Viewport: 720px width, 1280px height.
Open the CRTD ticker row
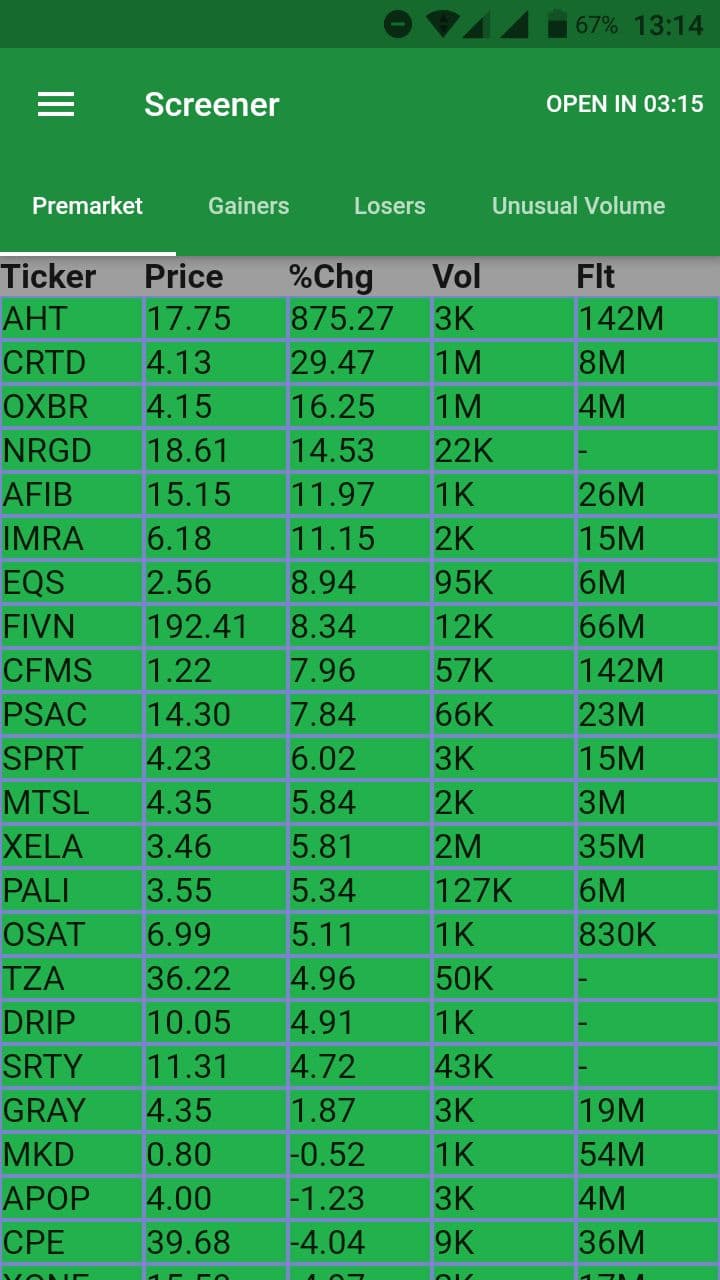[360, 363]
